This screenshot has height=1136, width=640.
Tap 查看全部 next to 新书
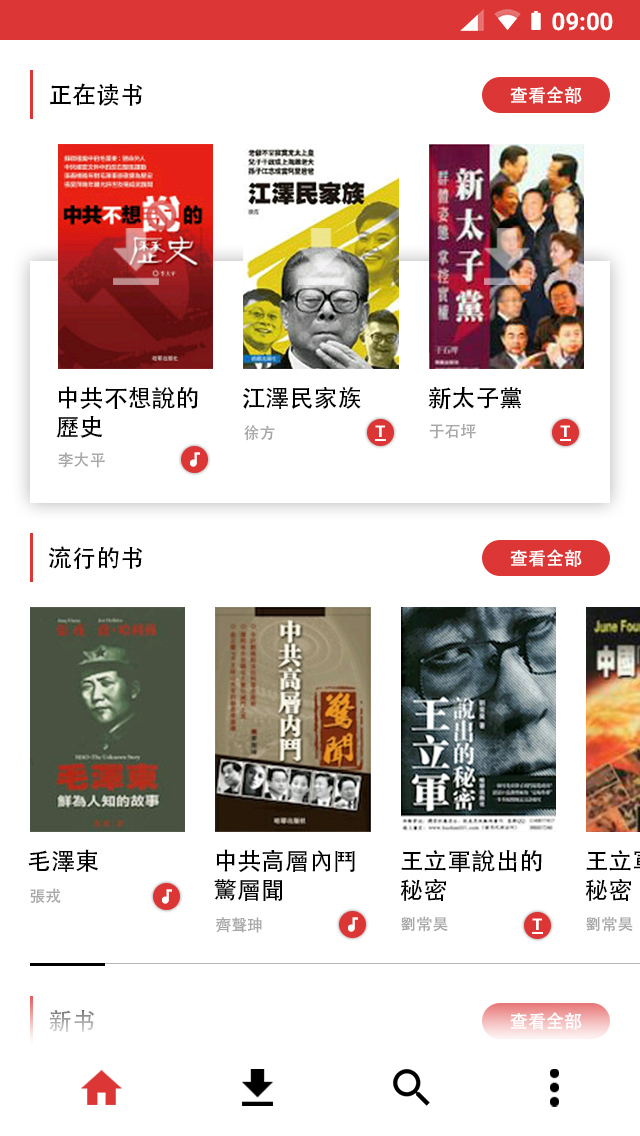coord(545,1021)
